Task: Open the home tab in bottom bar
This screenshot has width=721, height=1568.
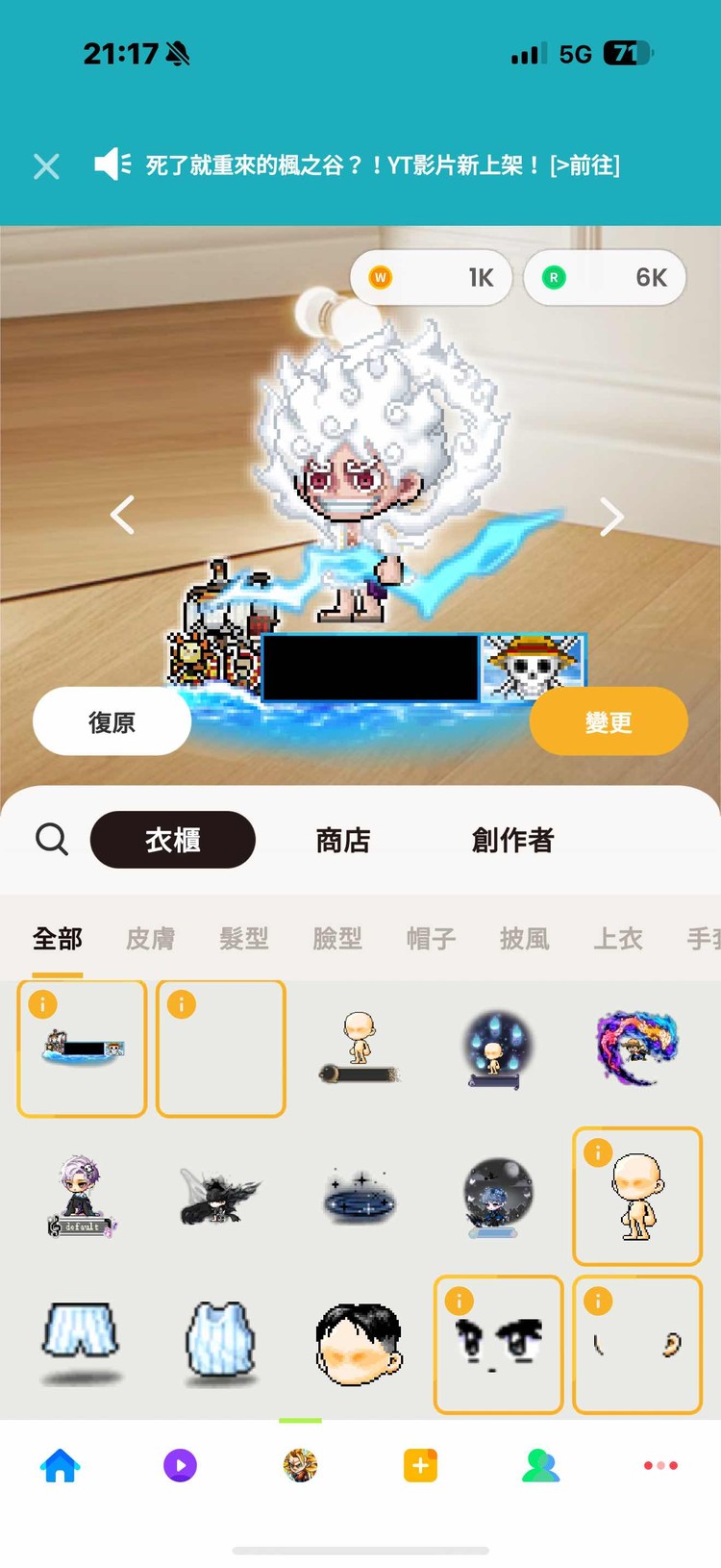Action: pos(60,1465)
